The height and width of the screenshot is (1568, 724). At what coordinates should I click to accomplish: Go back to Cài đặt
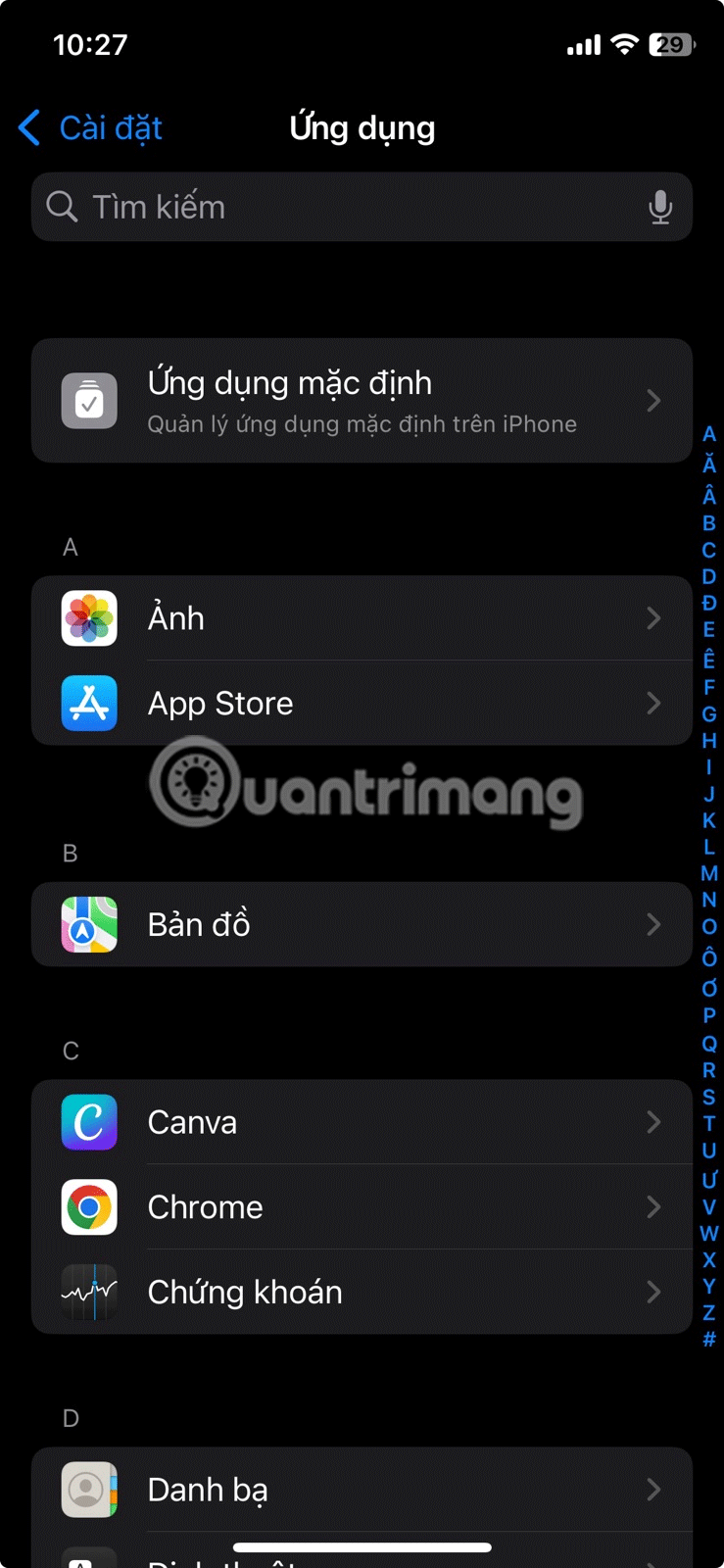click(90, 128)
